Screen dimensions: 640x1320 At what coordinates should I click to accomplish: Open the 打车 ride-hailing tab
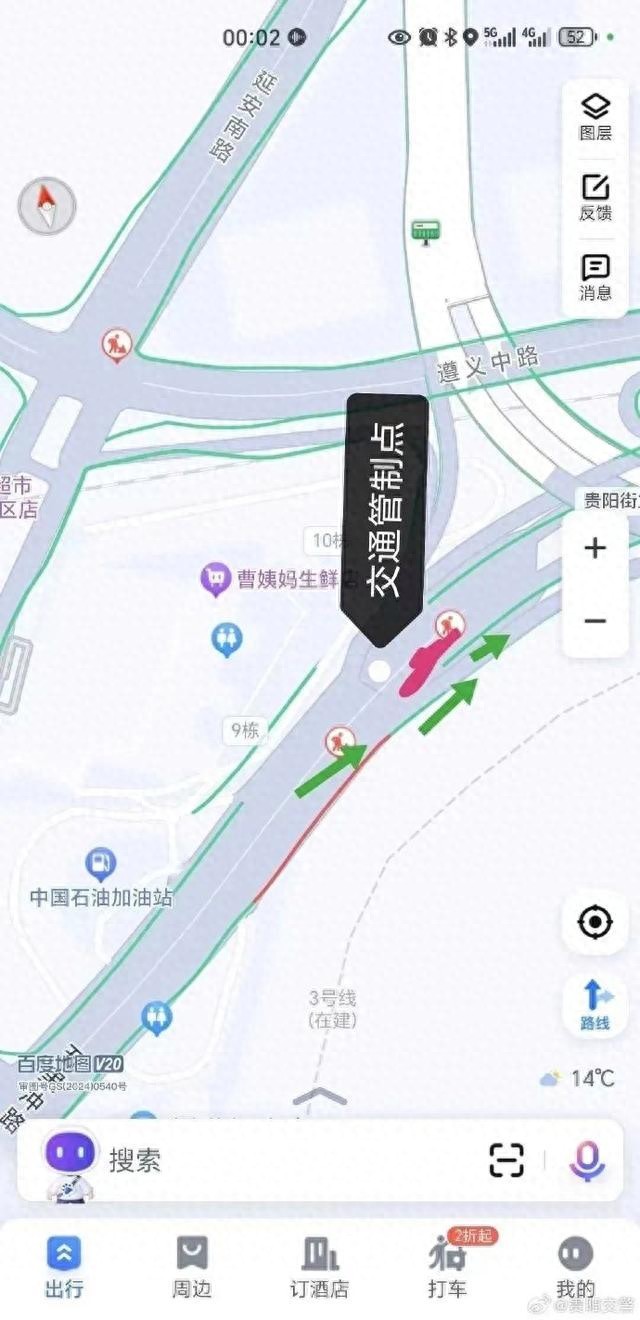(447, 1267)
